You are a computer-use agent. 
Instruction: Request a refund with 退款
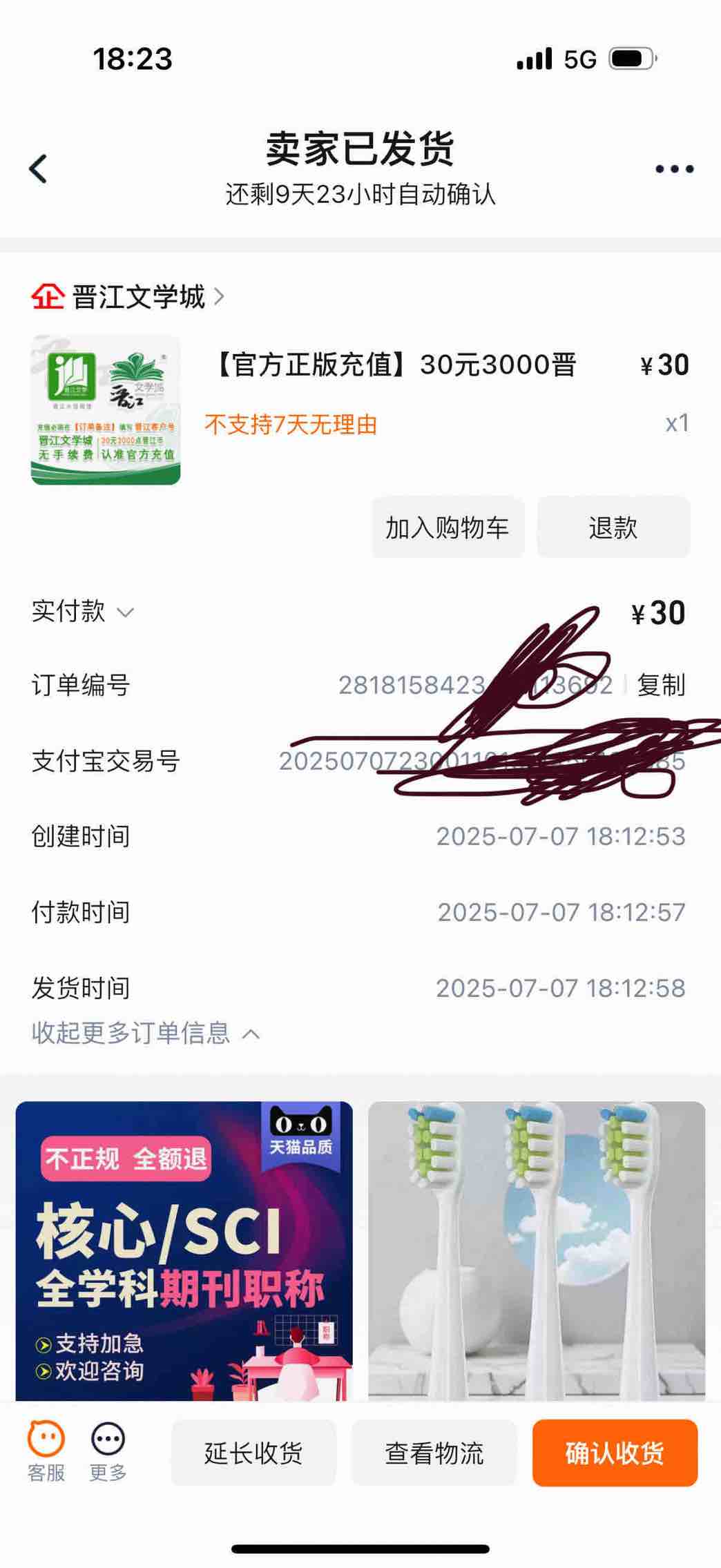coord(613,527)
